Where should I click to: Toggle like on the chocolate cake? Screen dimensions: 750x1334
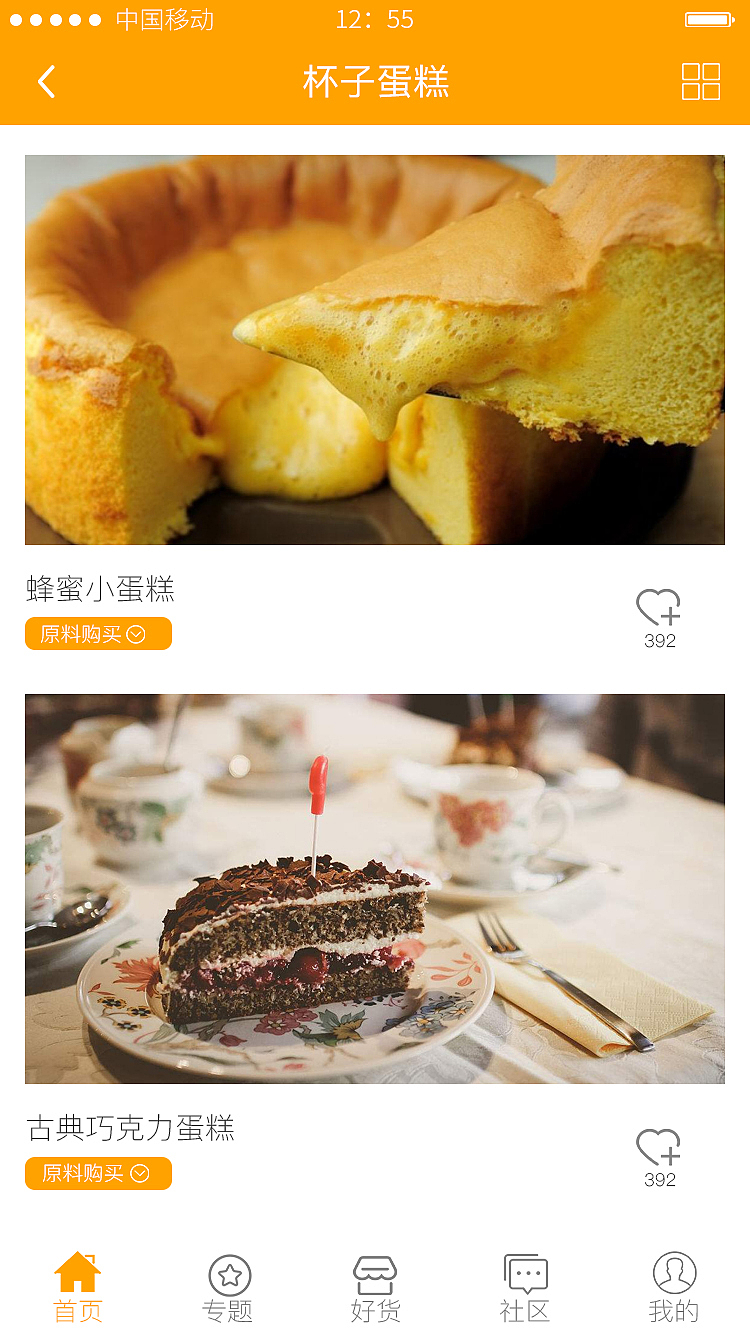click(x=657, y=1148)
